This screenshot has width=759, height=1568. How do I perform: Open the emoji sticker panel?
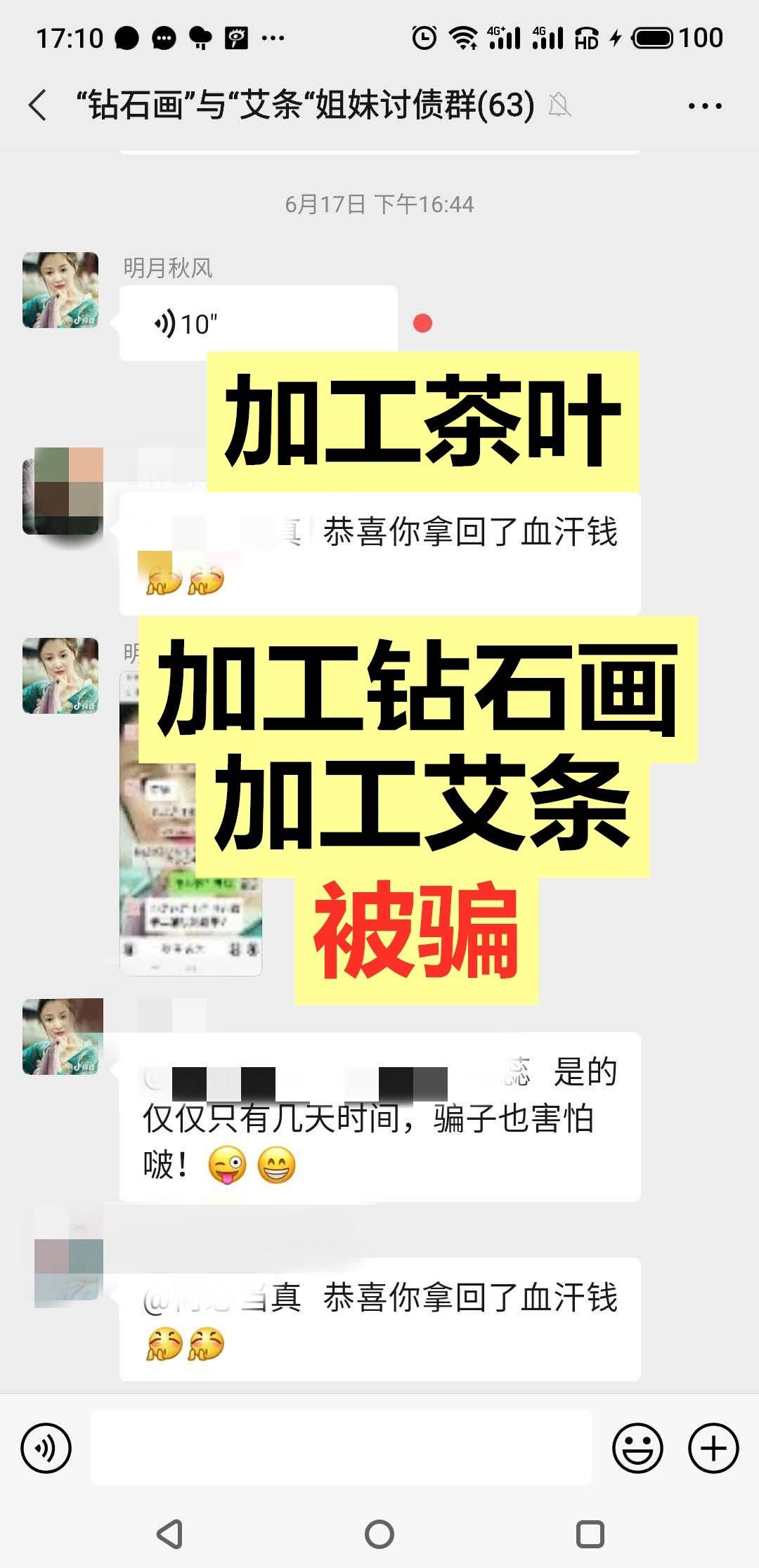[x=637, y=1448]
